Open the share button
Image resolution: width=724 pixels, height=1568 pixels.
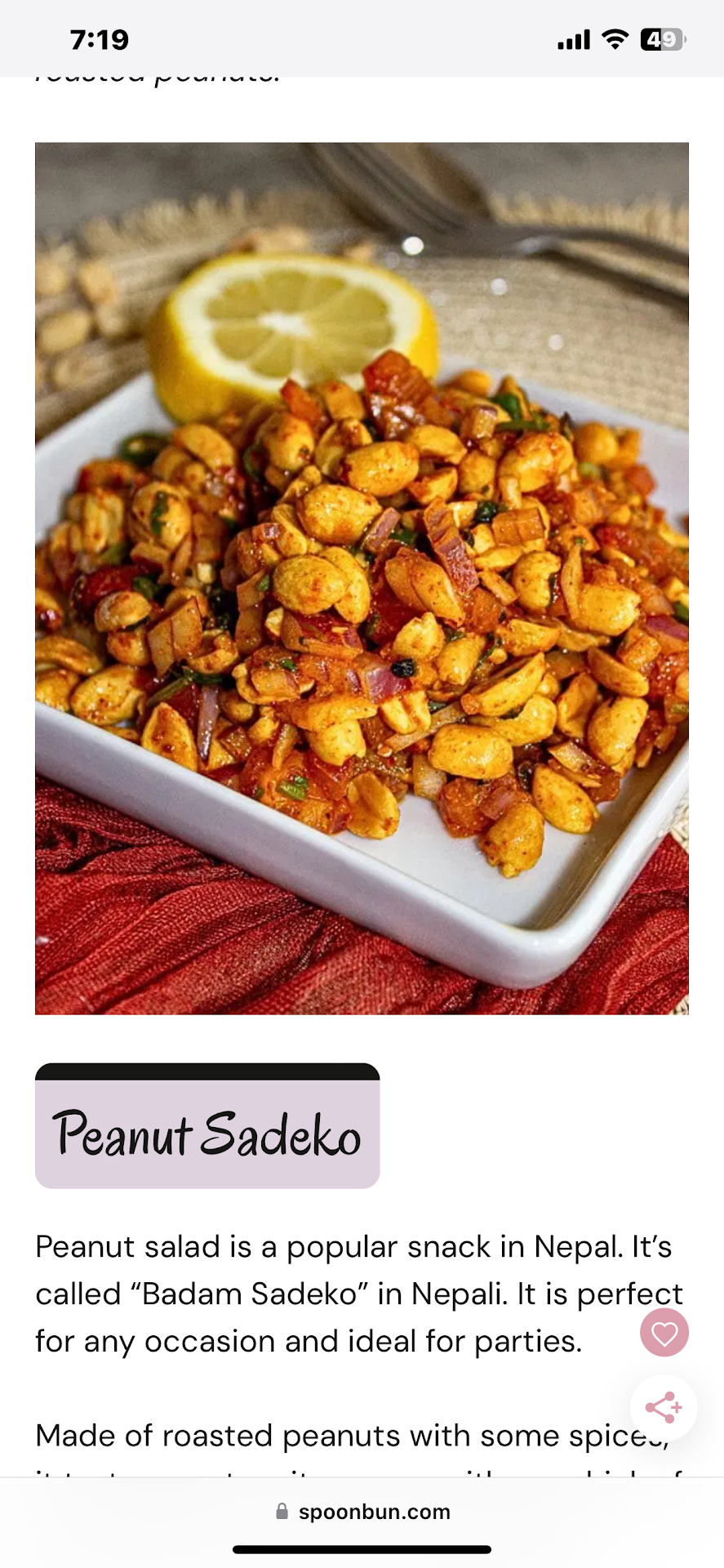pos(663,1407)
